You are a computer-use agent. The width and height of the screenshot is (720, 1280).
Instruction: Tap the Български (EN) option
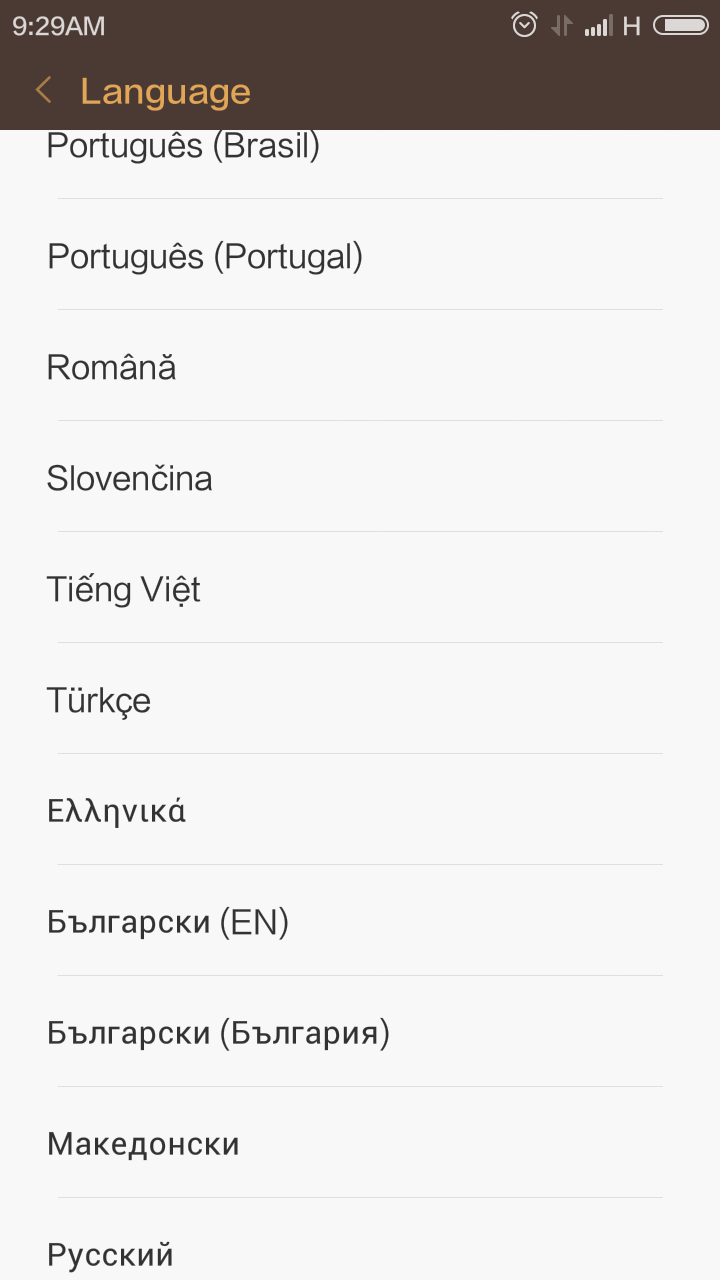(167, 922)
